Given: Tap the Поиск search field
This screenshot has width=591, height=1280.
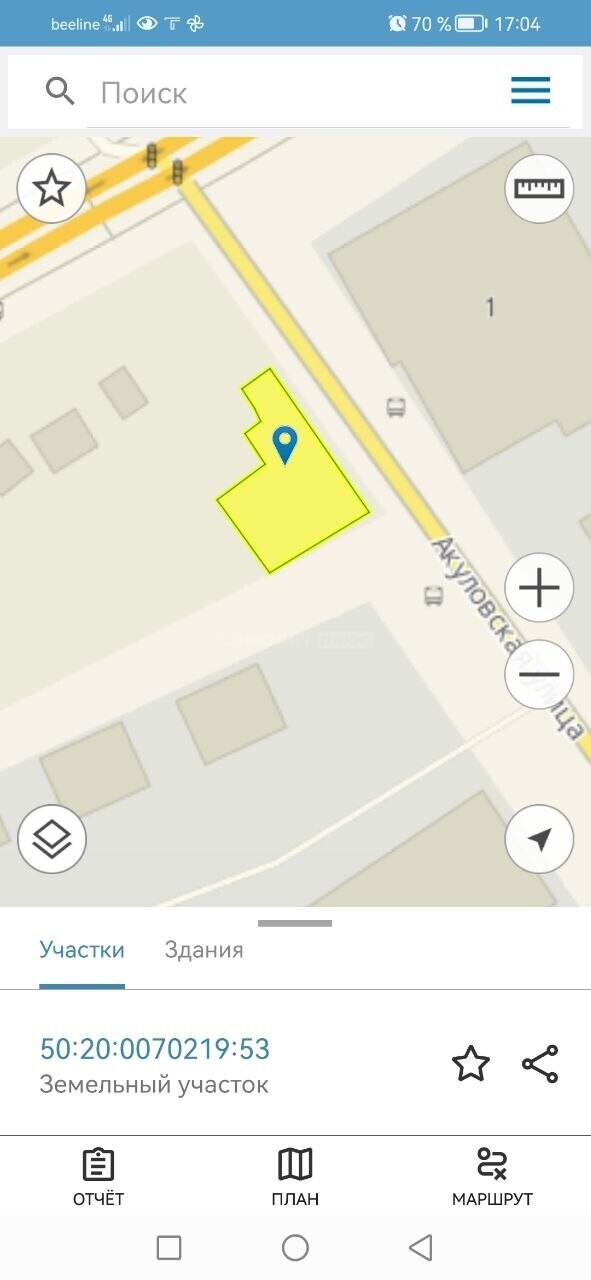Looking at the screenshot, I should [290, 92].
